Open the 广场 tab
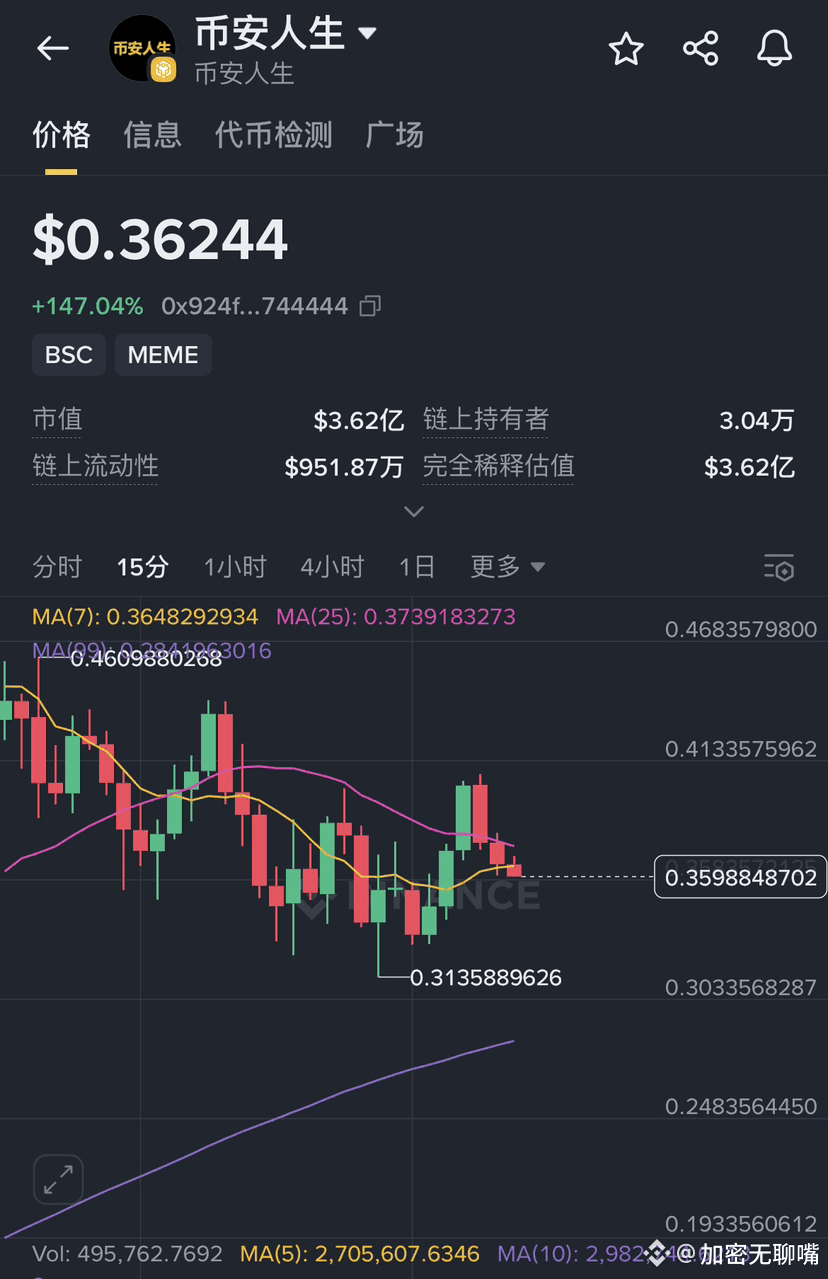Viewport: 828px width, 1279px height. pyautogui.click(x=394, y=135)
